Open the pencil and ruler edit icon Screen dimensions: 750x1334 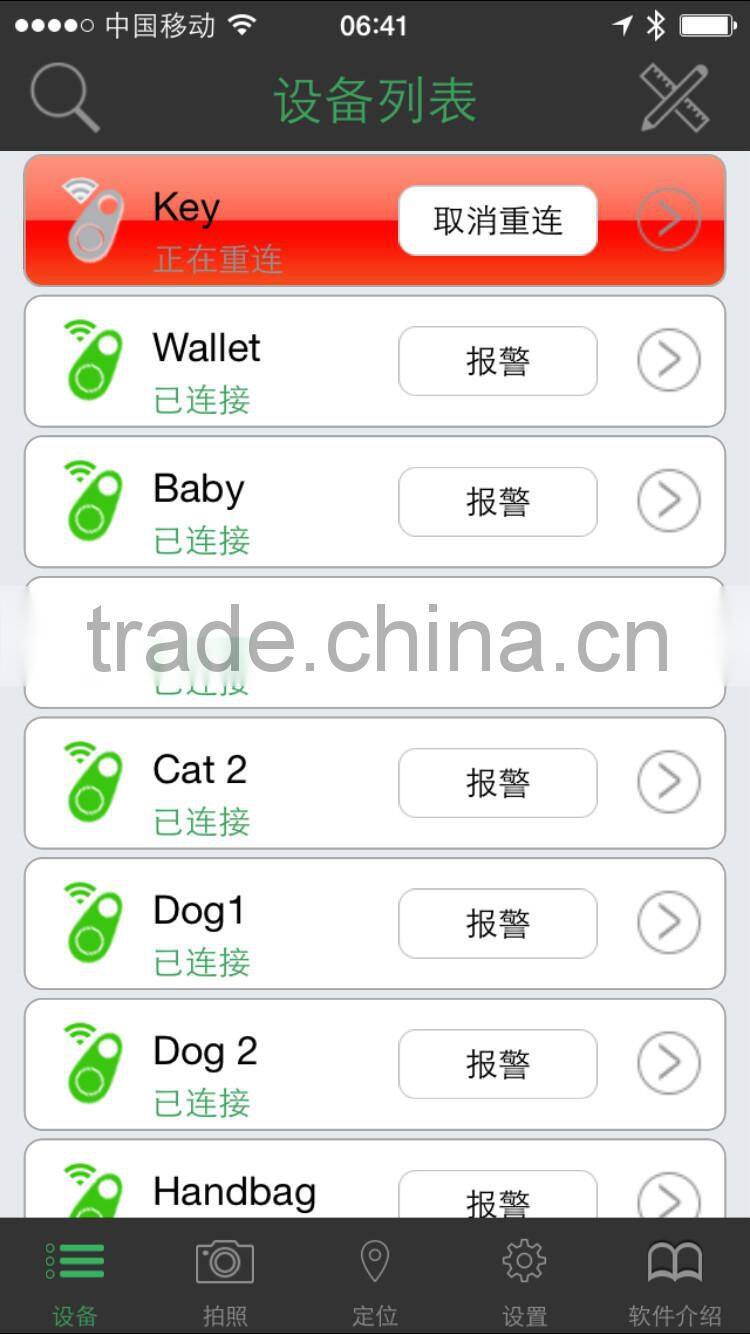pyautogui.click(x=674, y=98)
